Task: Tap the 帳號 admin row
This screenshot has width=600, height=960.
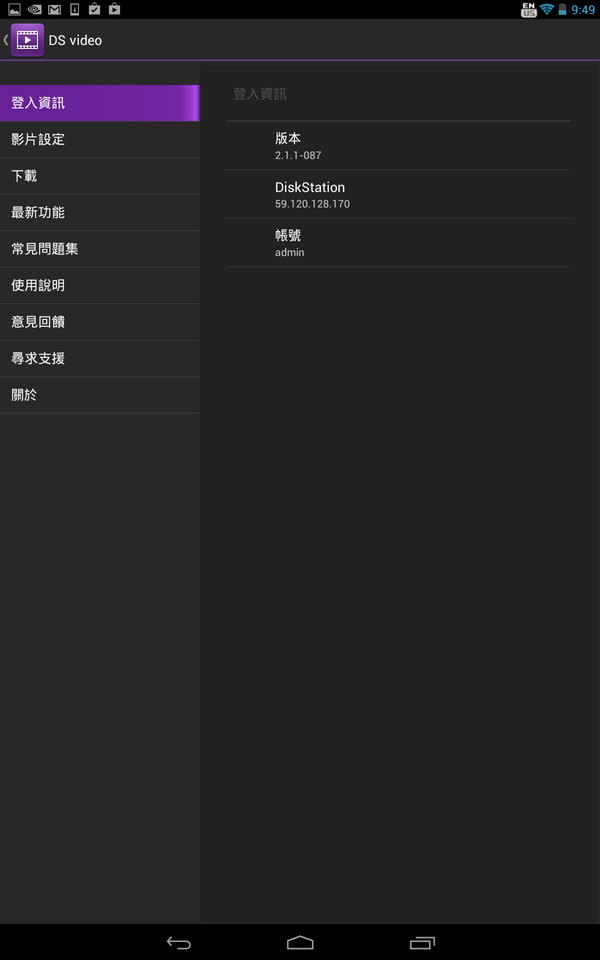Action: [x=398, y=243]
